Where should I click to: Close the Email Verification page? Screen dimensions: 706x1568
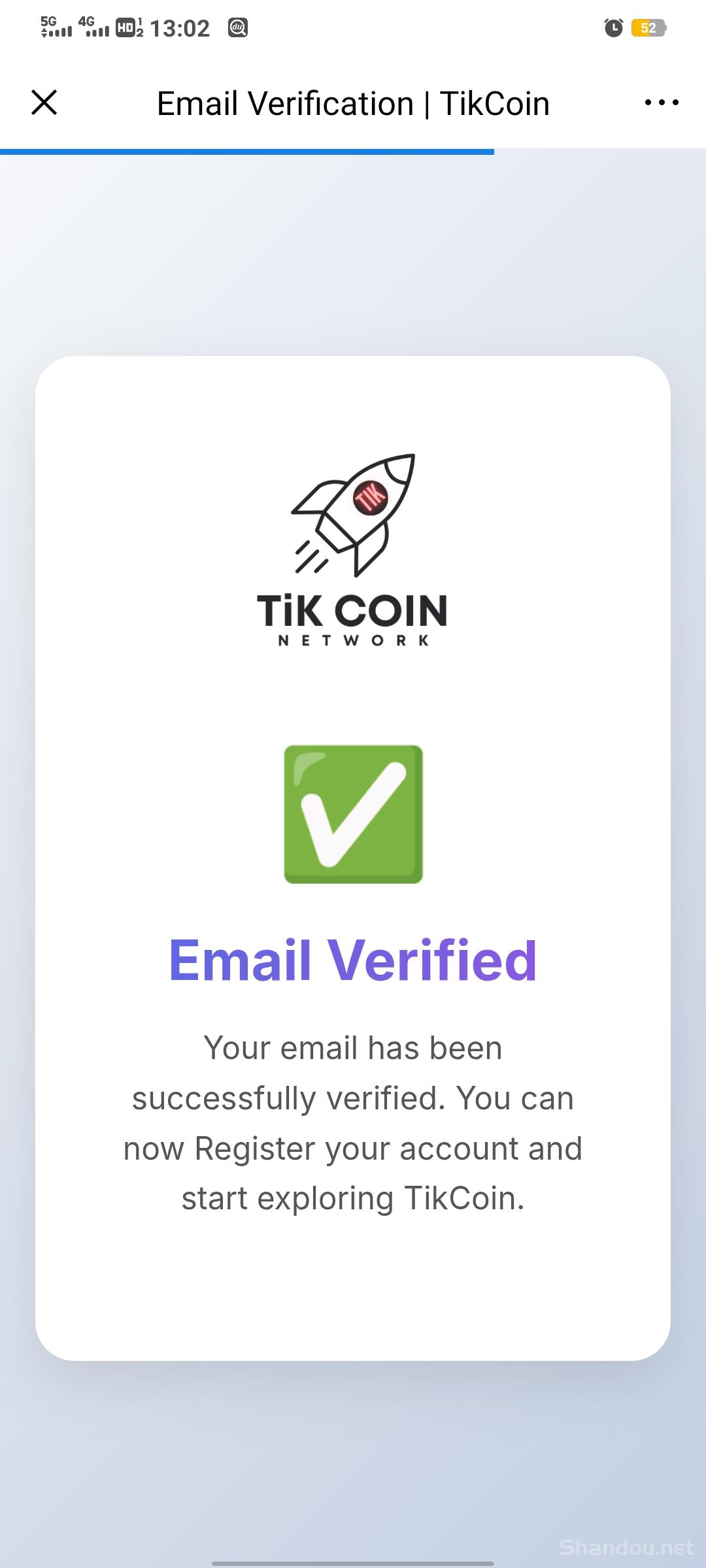coord(44,103)
